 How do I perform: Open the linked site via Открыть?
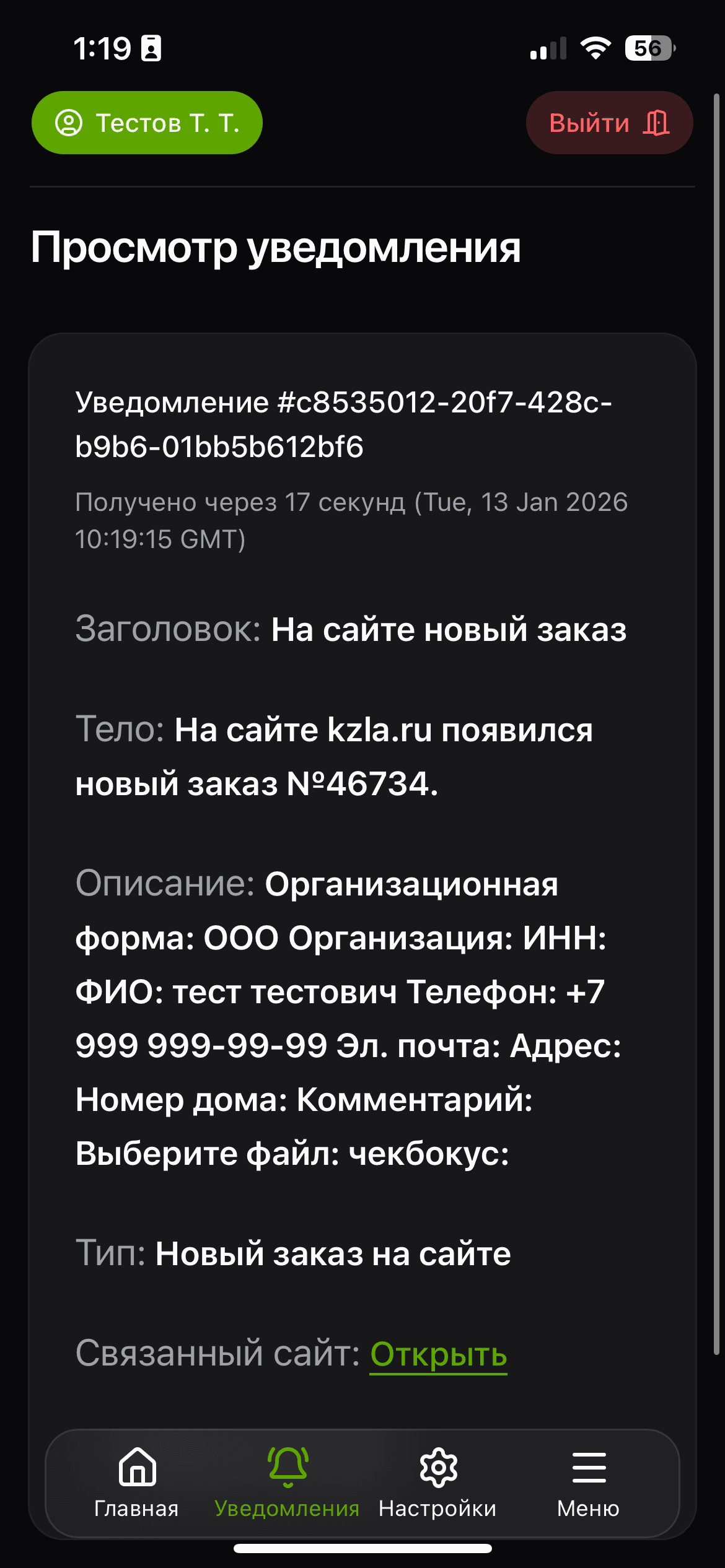(x=438, y=1354)
